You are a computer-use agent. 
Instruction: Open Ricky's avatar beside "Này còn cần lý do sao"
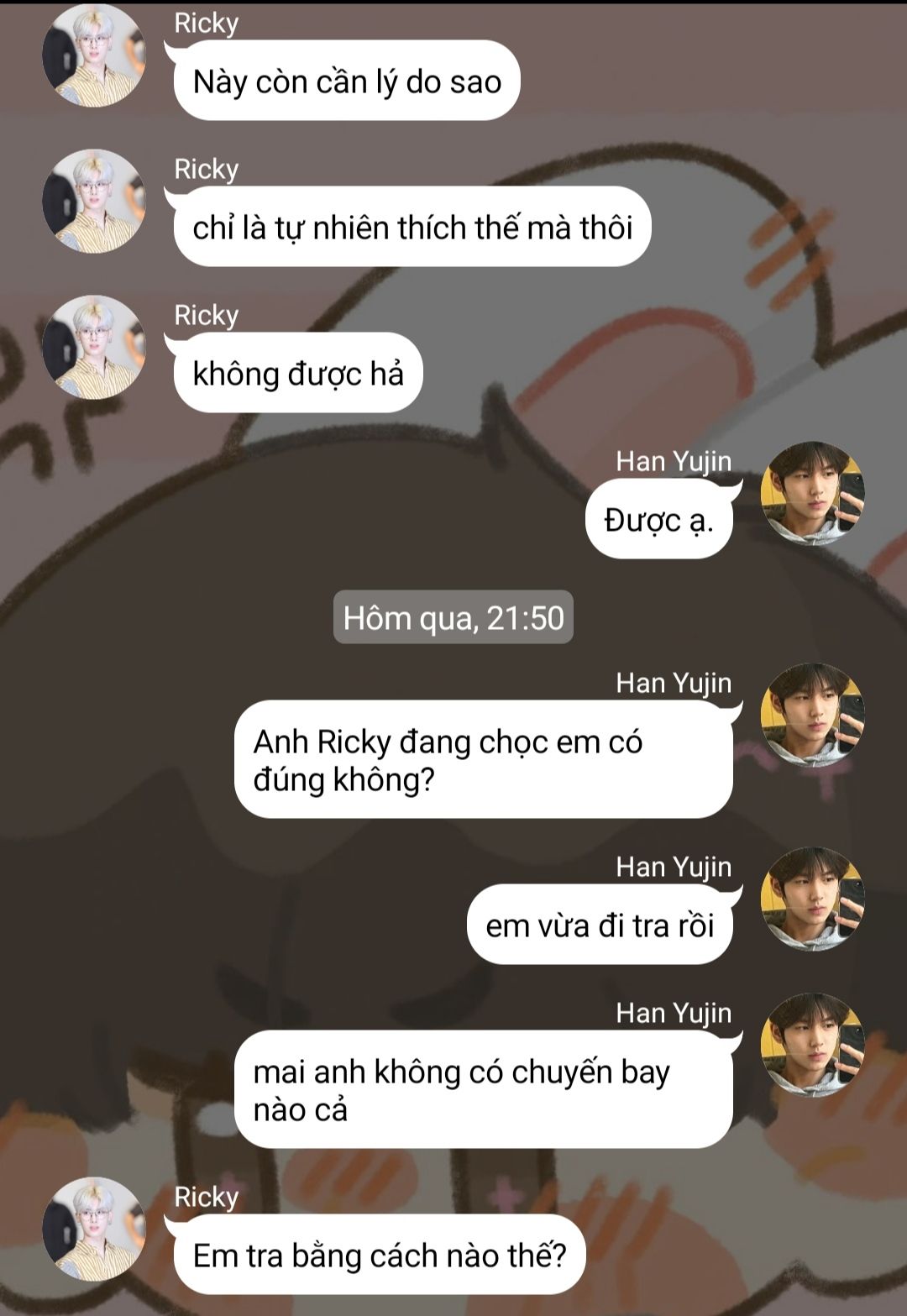tap(94, 56)
